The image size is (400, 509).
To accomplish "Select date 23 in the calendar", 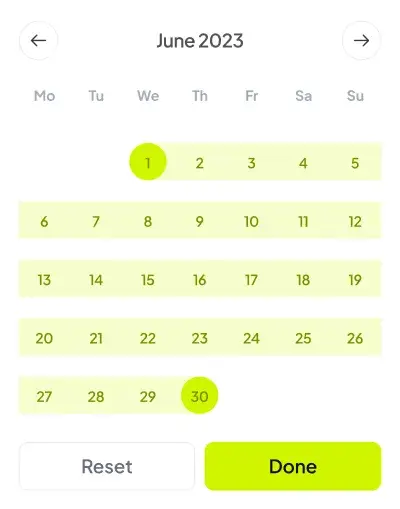I will point(199,338).
